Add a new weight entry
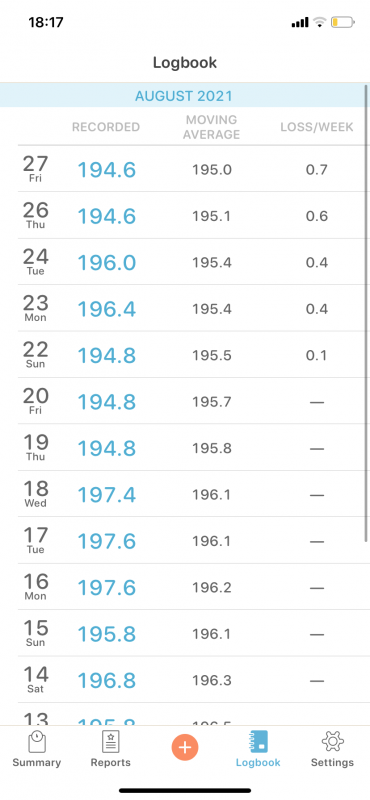This screenshot has height=800, width=370. coord(185,747)
